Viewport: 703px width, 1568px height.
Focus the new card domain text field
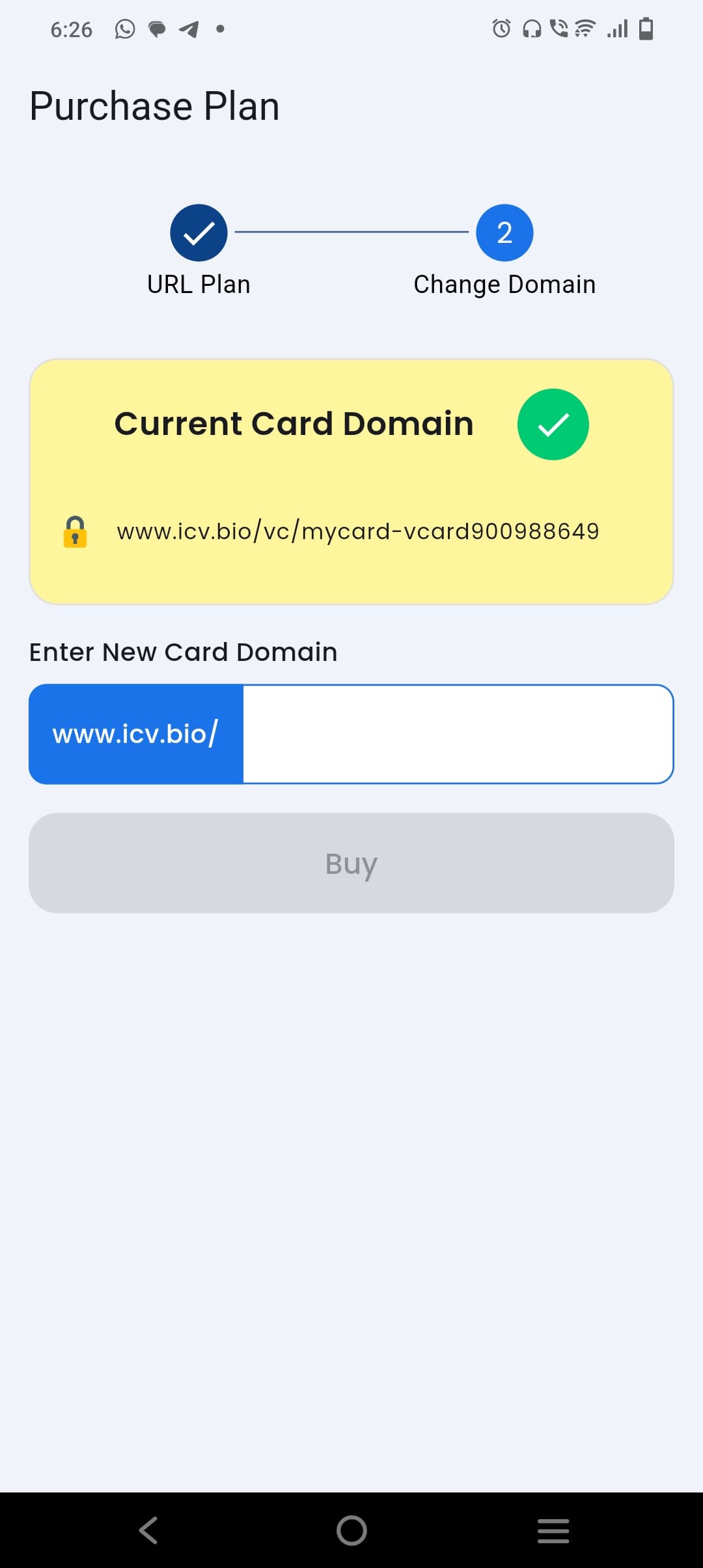click(x=458, y=734)
